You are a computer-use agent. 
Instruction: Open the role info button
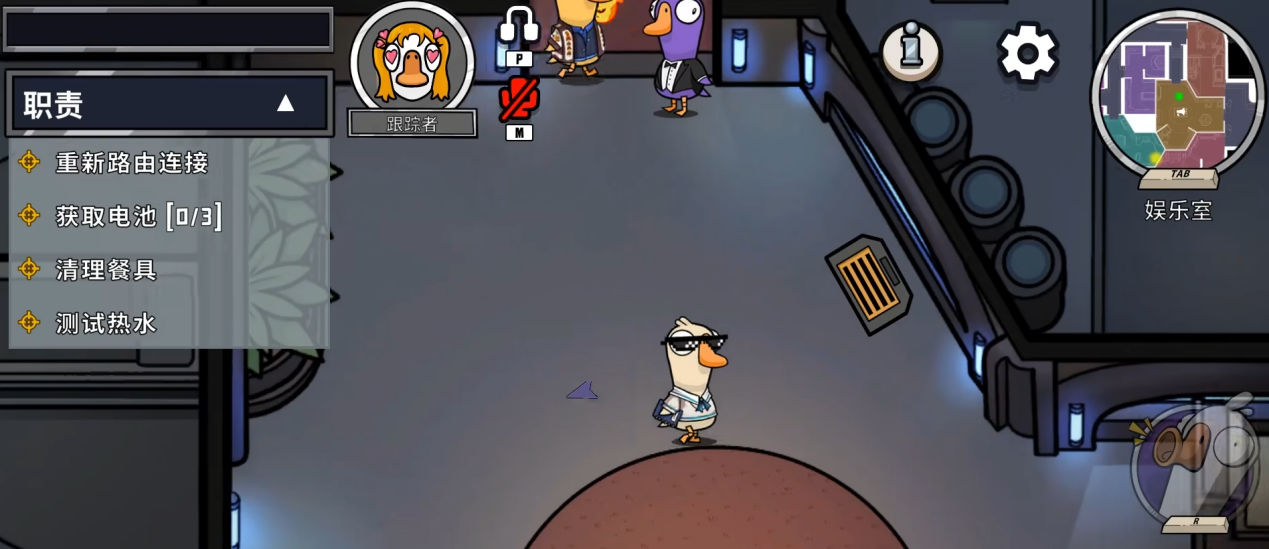point(910,51)
